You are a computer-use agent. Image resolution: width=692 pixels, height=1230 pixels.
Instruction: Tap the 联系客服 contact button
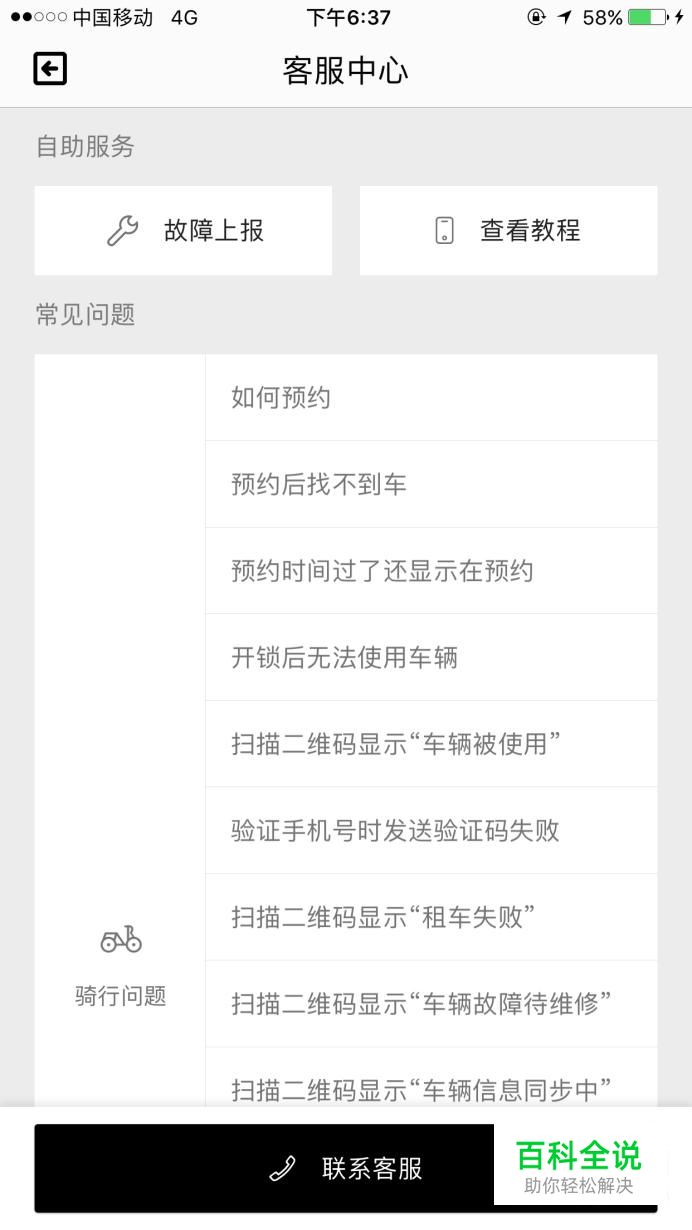point(346,1168)
